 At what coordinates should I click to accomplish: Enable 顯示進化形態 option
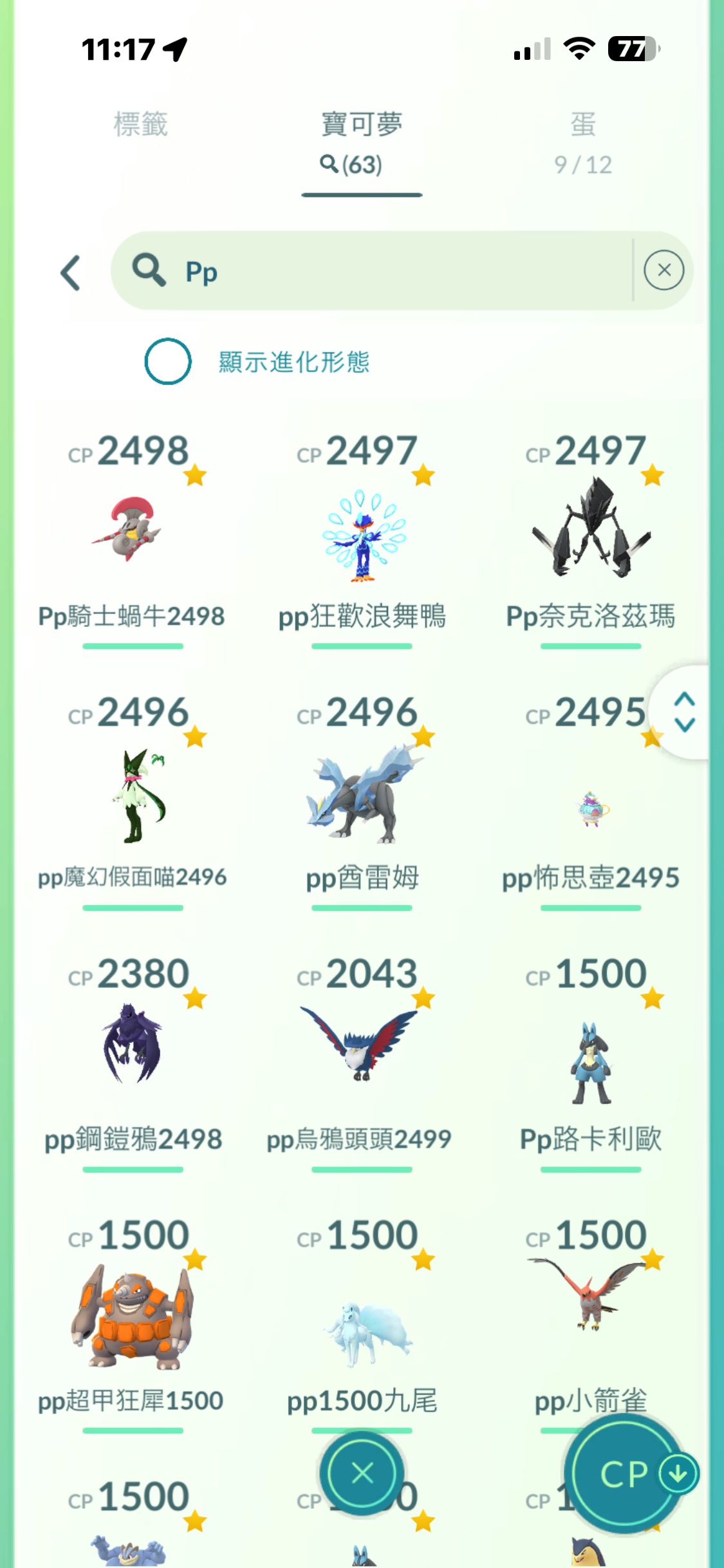click(168, 362)
